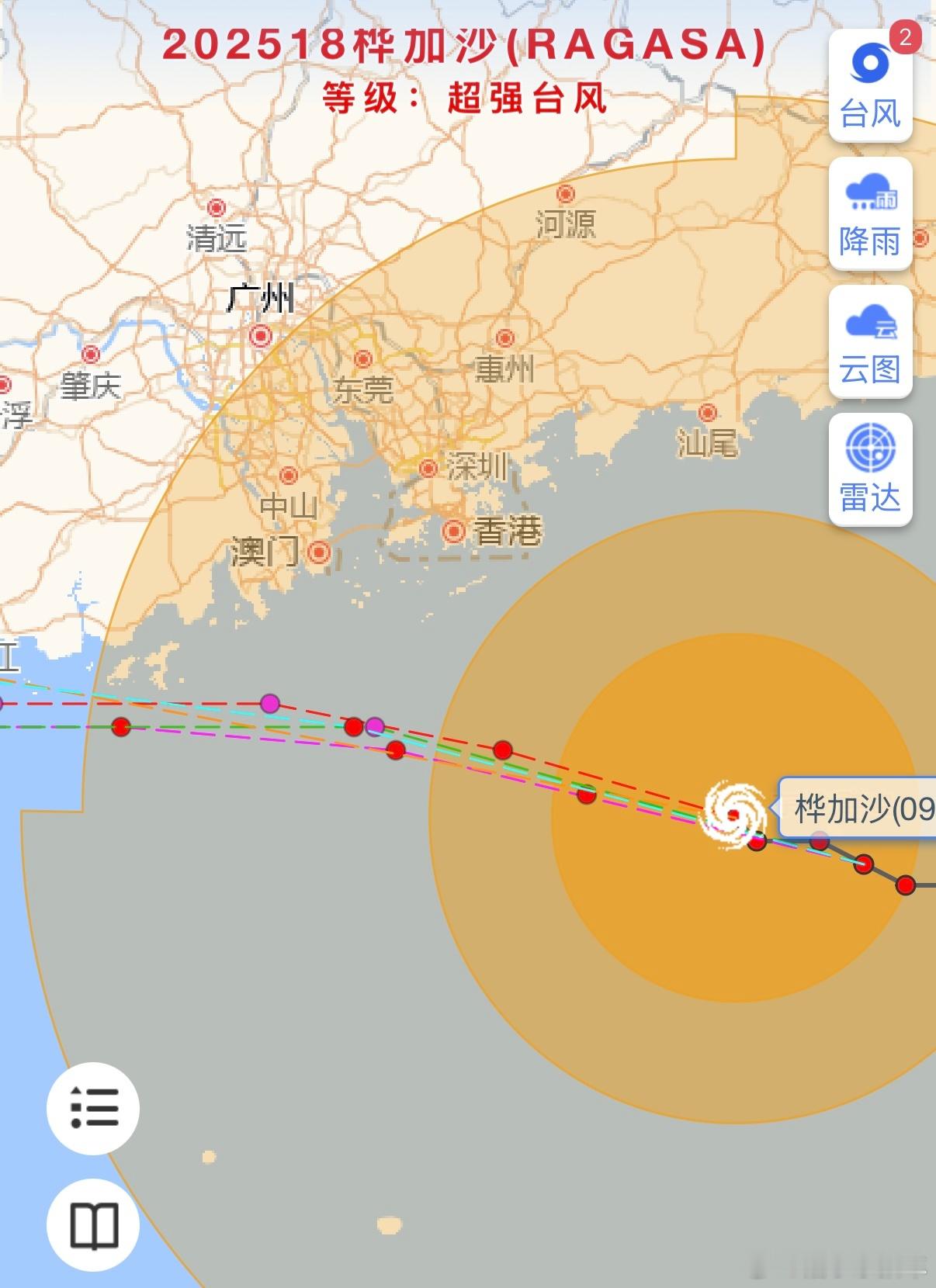Open the 台风 typhoon list button
The image size is (936, 1288).
(x=870, y=85)
